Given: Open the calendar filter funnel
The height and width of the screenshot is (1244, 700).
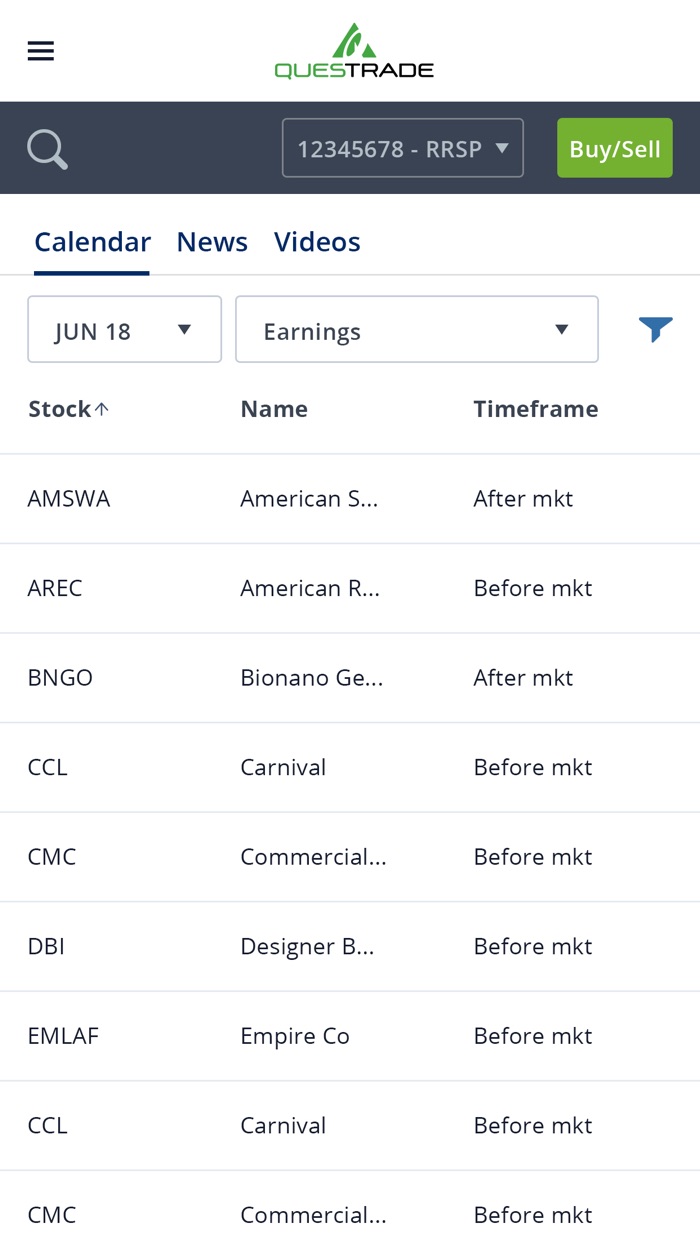Looking at the screenshot, I should coord(655,329).
